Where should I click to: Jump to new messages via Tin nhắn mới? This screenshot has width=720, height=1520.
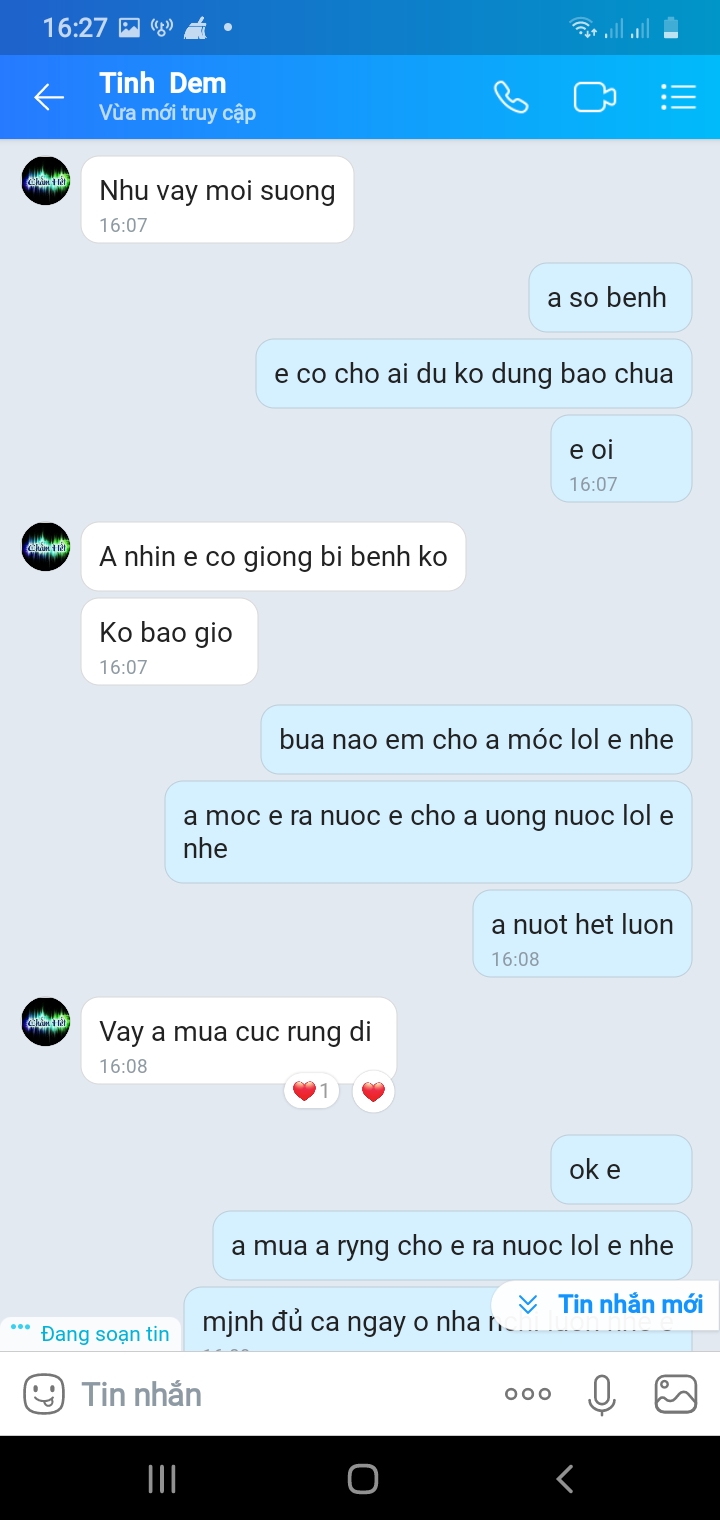point(610,1304)
